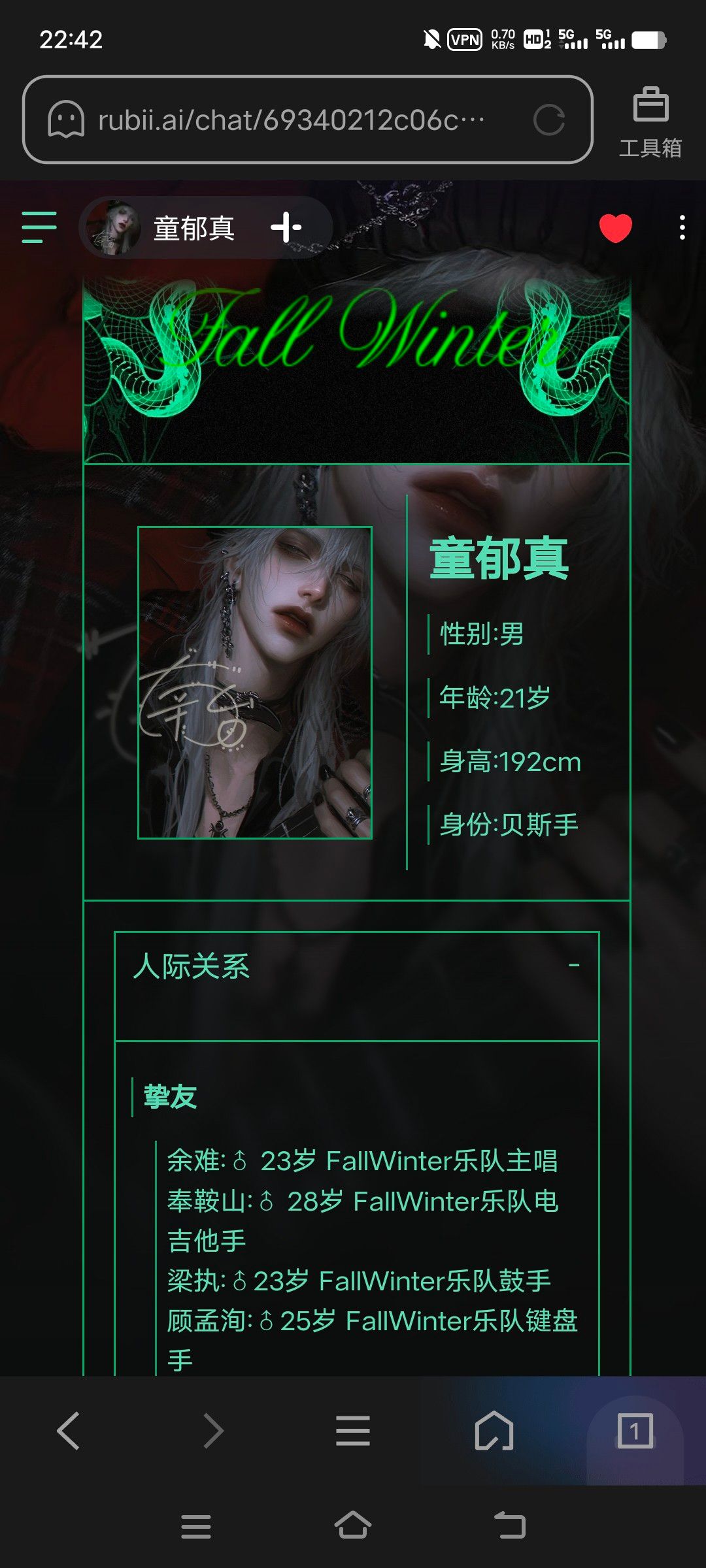Tap the browser address bar
Viewport: 706px width, 1568px height.
(307, 120)
